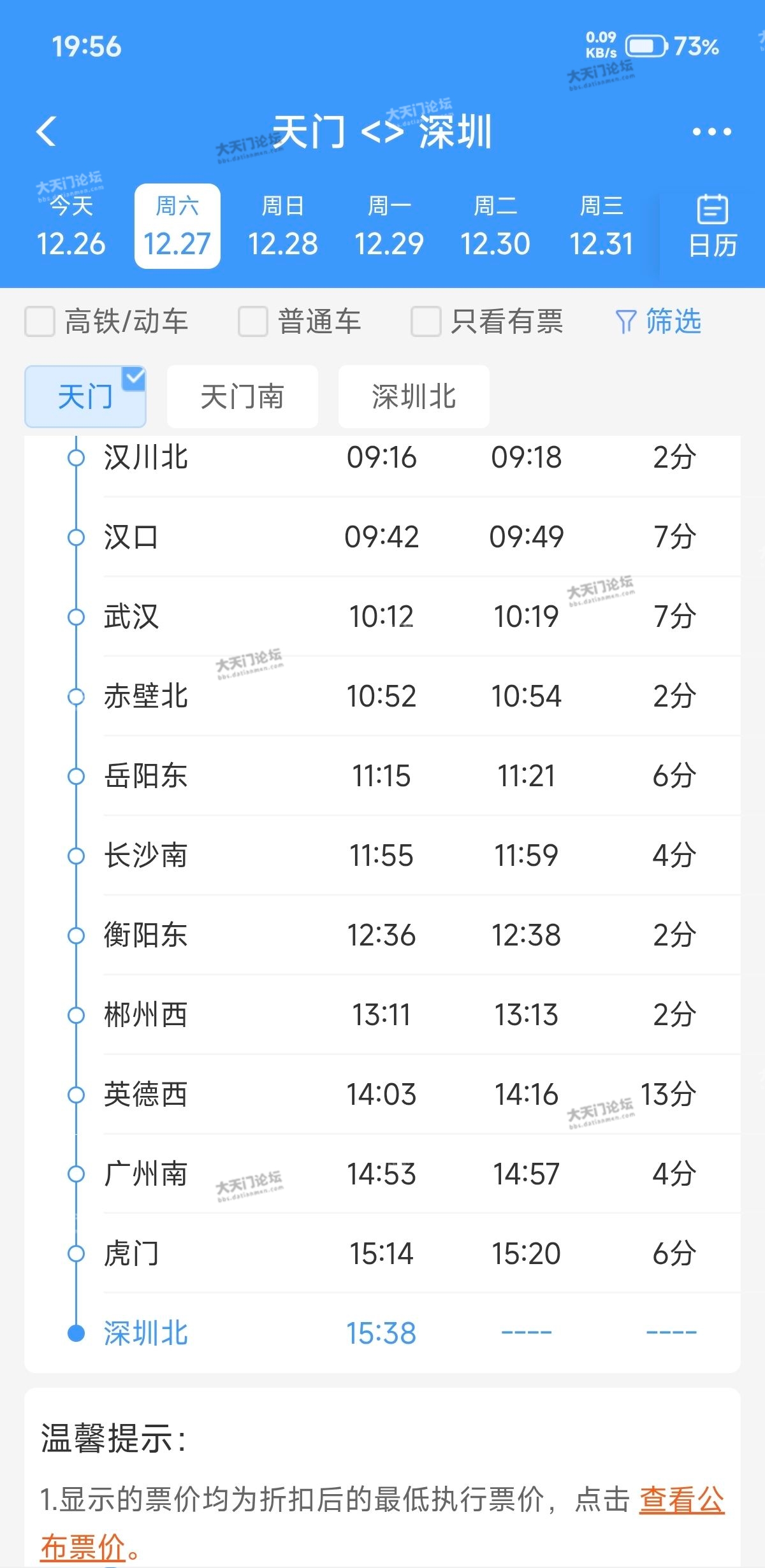
Task: Open the 查看公布票价 link
Action: (x=681, y=1499)
